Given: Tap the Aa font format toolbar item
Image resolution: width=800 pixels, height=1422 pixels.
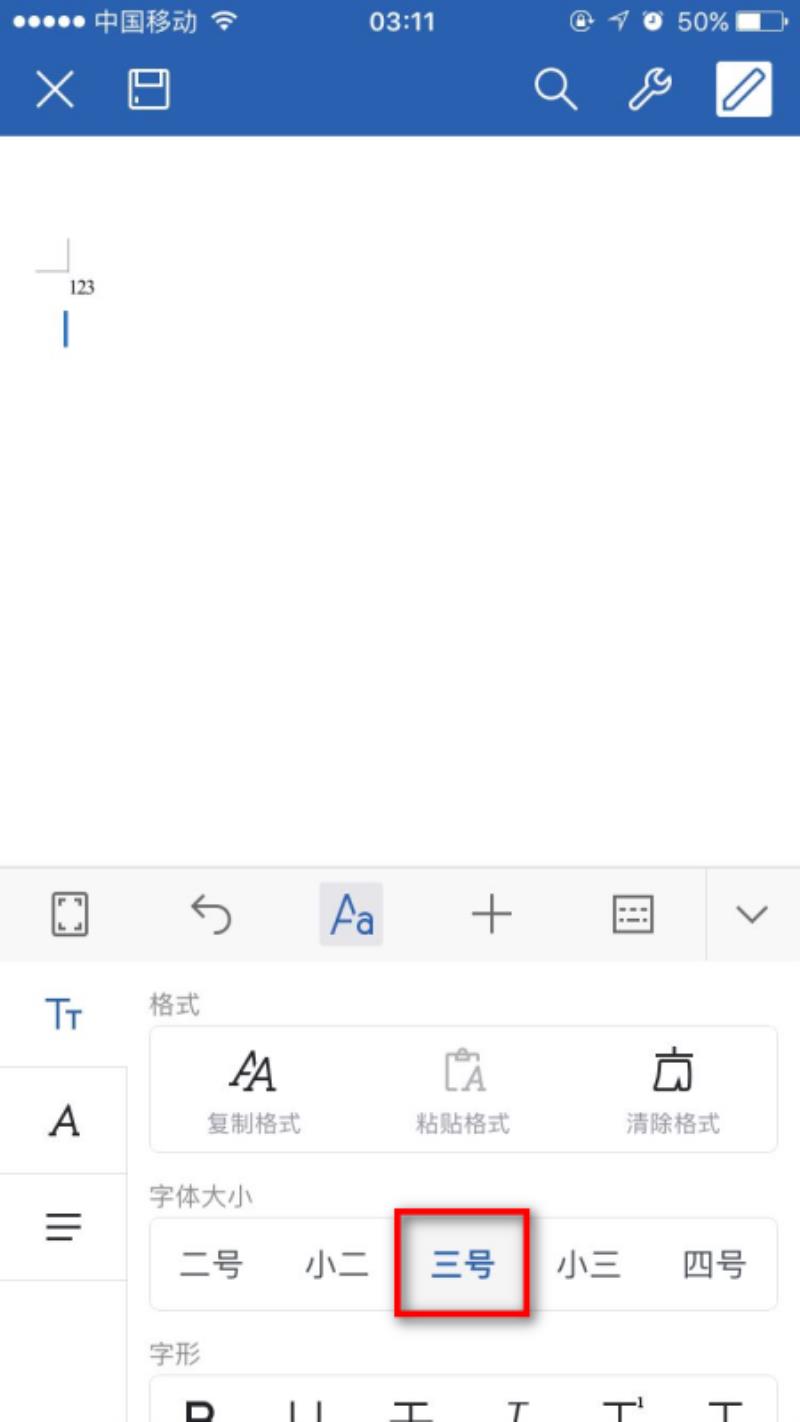Looking at the screenshot, I should 351,915.
